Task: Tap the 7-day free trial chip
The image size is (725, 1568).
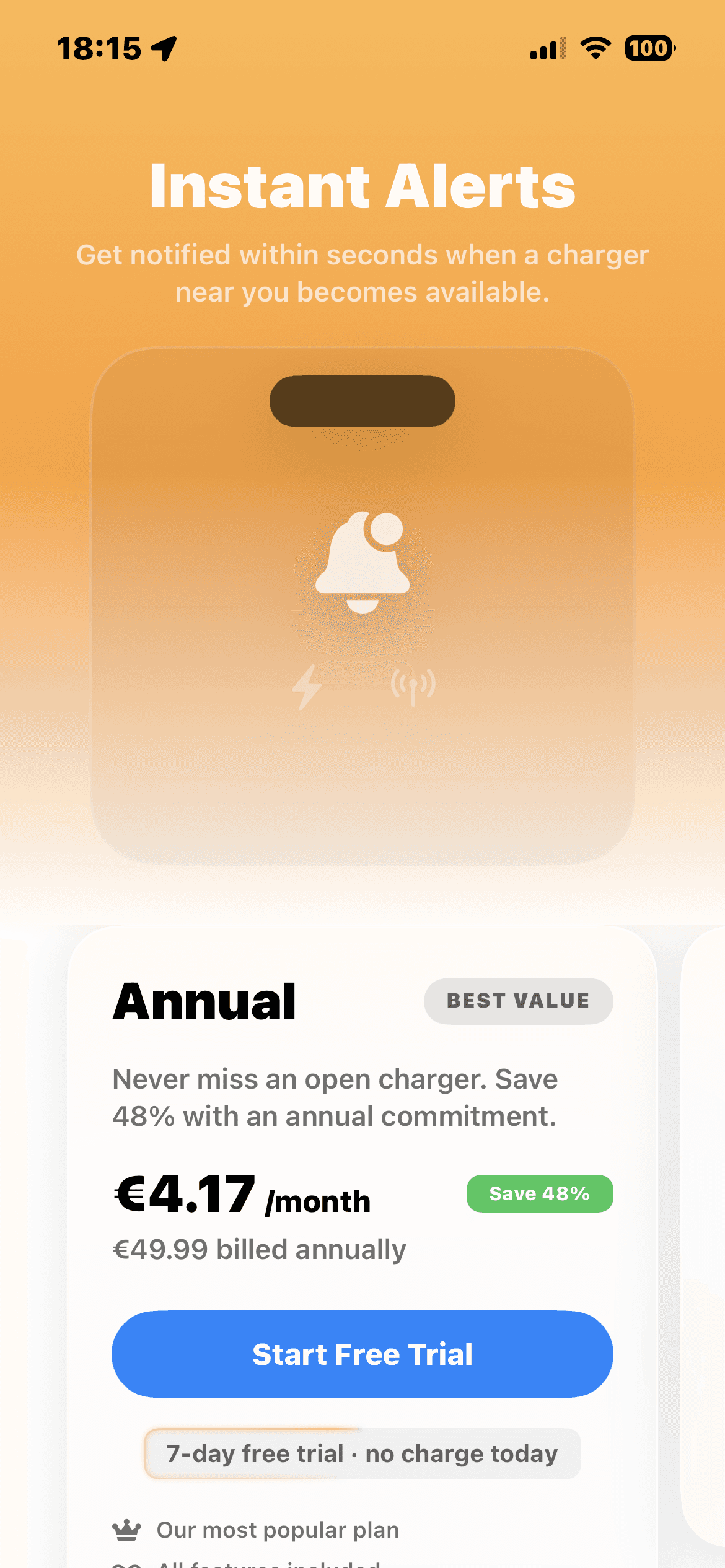Action: [362, 1454]
